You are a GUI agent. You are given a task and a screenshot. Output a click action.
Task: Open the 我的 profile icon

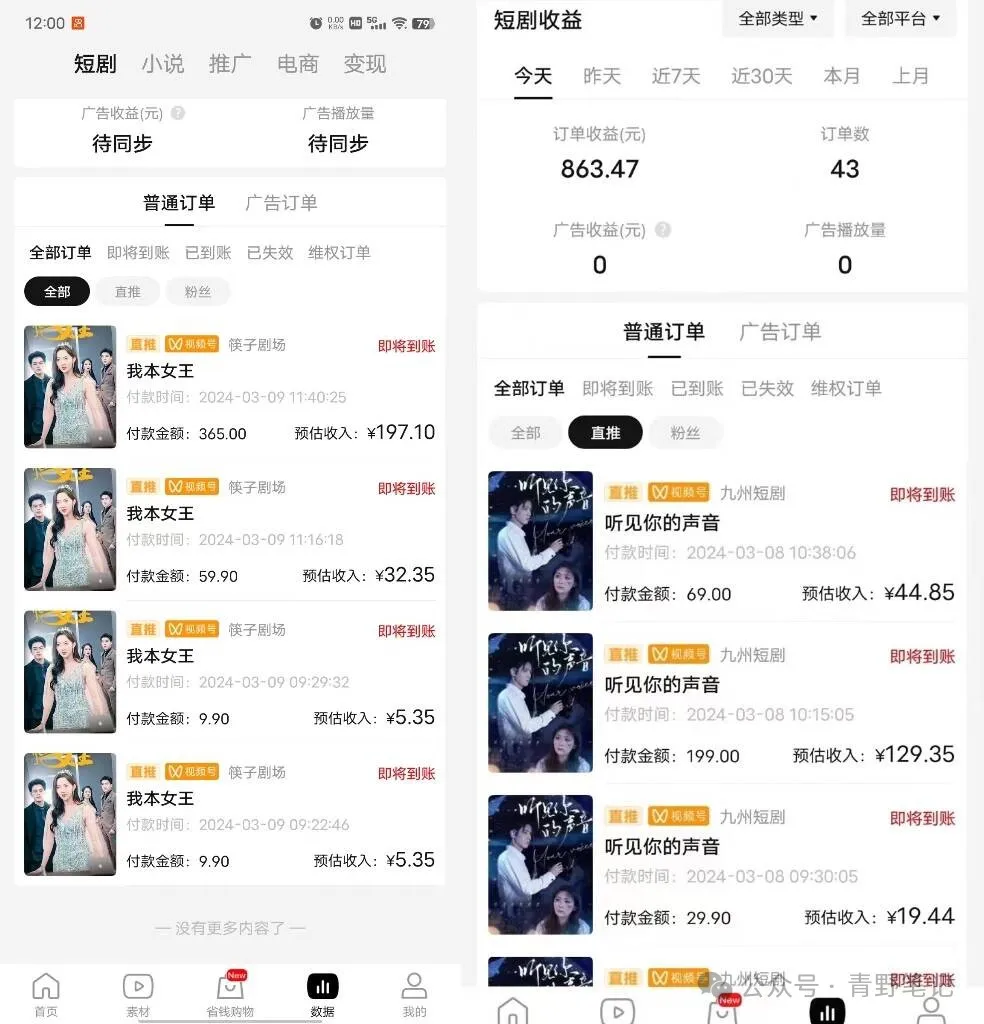tap(414, 994)
